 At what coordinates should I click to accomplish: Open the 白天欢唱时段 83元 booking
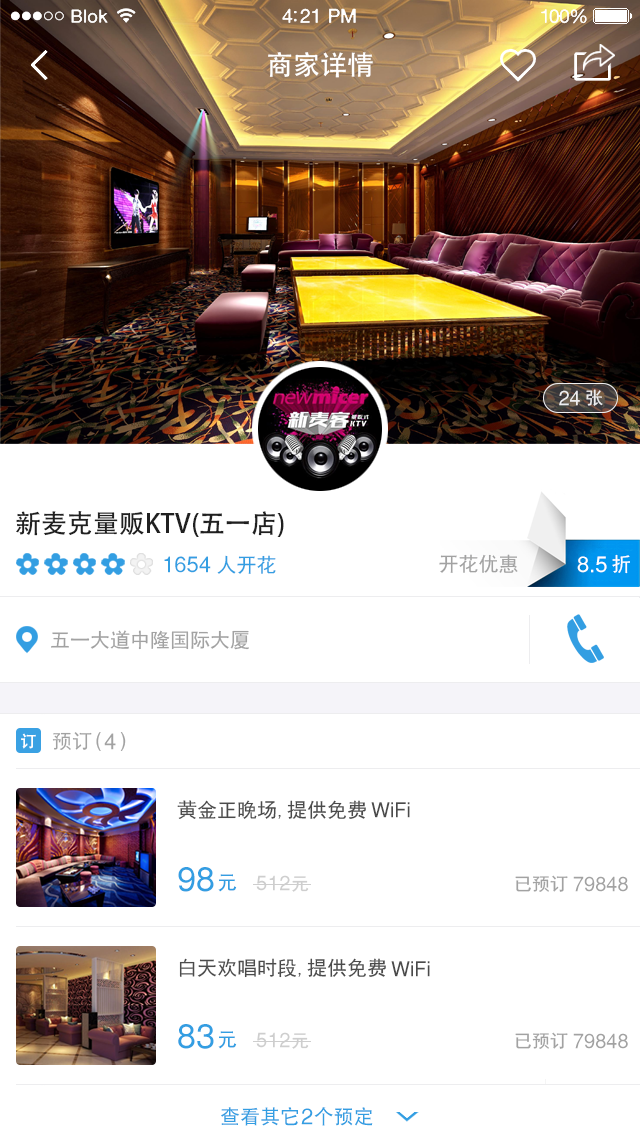click(x=320, y=1005)
